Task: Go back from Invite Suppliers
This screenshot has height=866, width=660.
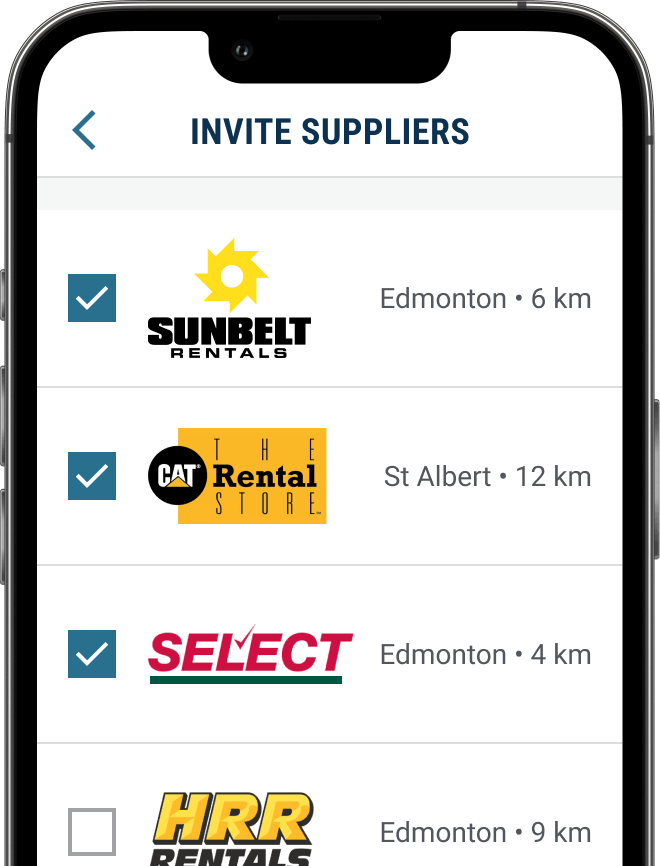Action: click(85, 131)
